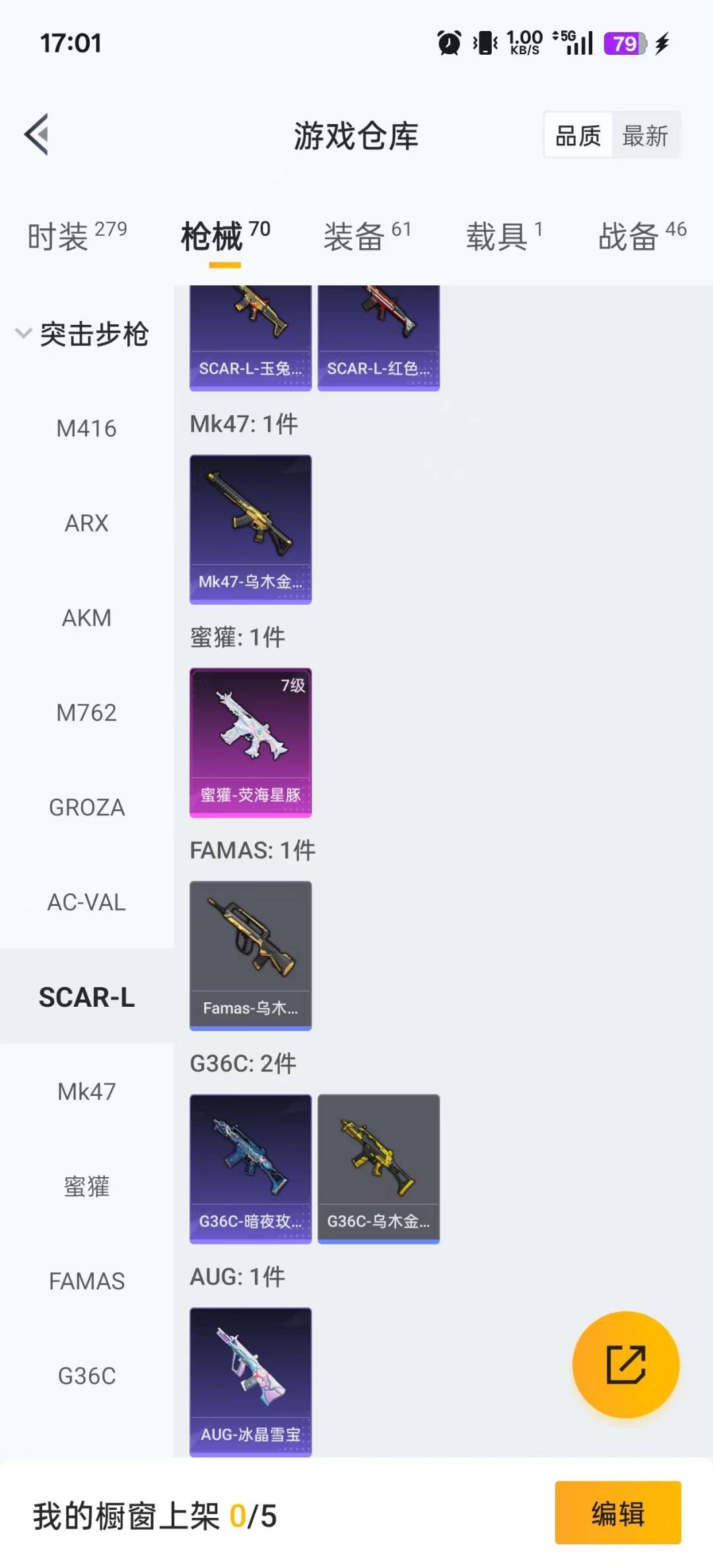713x1568 pixels.
Task: Switch sorting to 品质 mode
Action: tap(576, 135)
